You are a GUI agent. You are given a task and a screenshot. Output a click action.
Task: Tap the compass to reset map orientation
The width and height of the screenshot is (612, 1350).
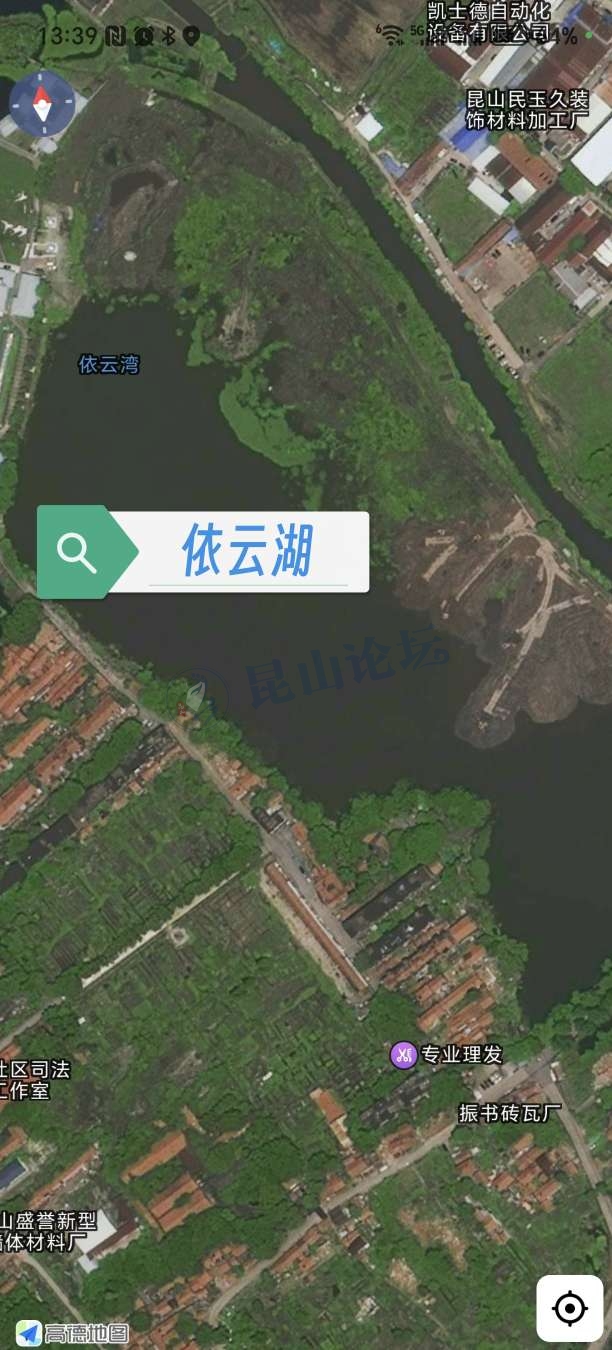tap(42, 103)
